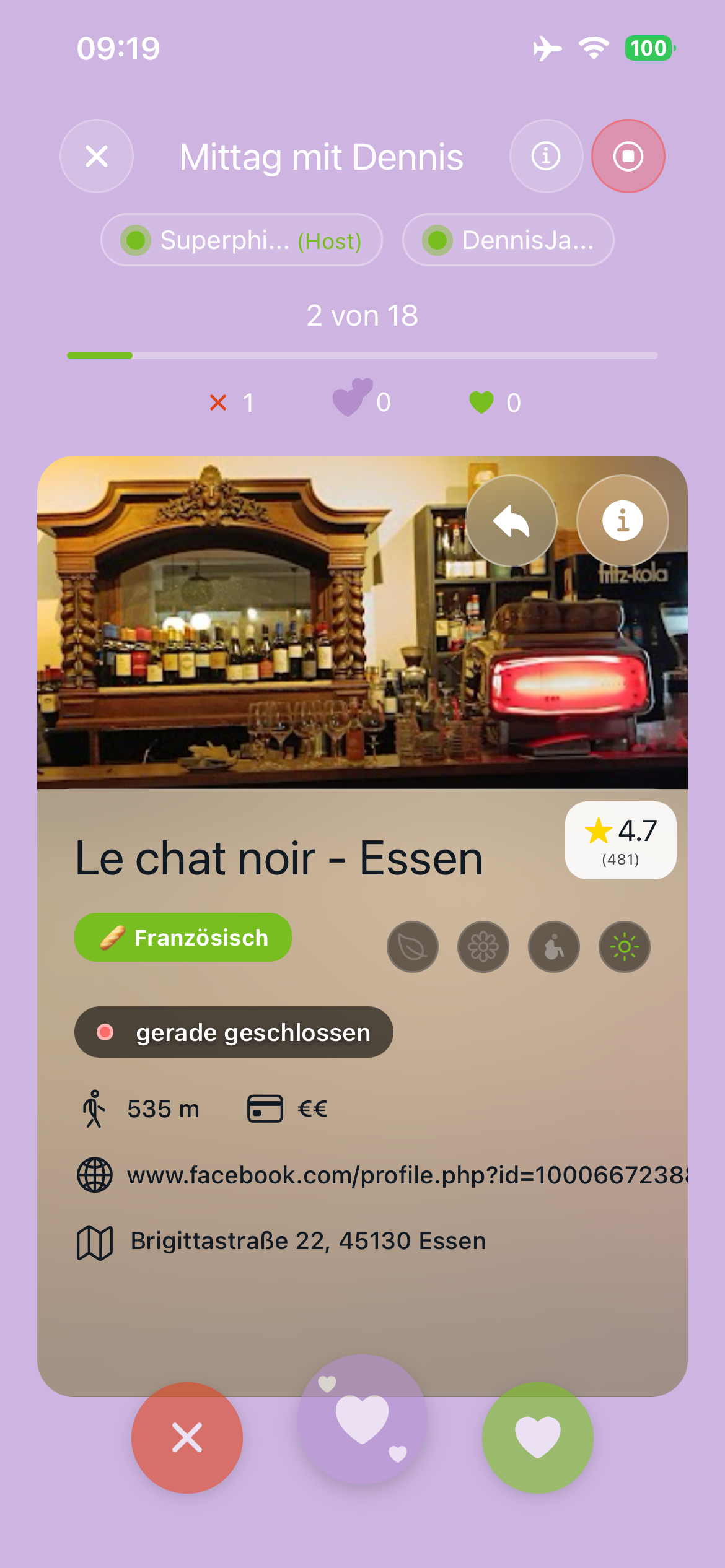The height and width of the screenshot is (1568, 725).
Task: Open details via the info icon on the photo
Action: [623, 521]
